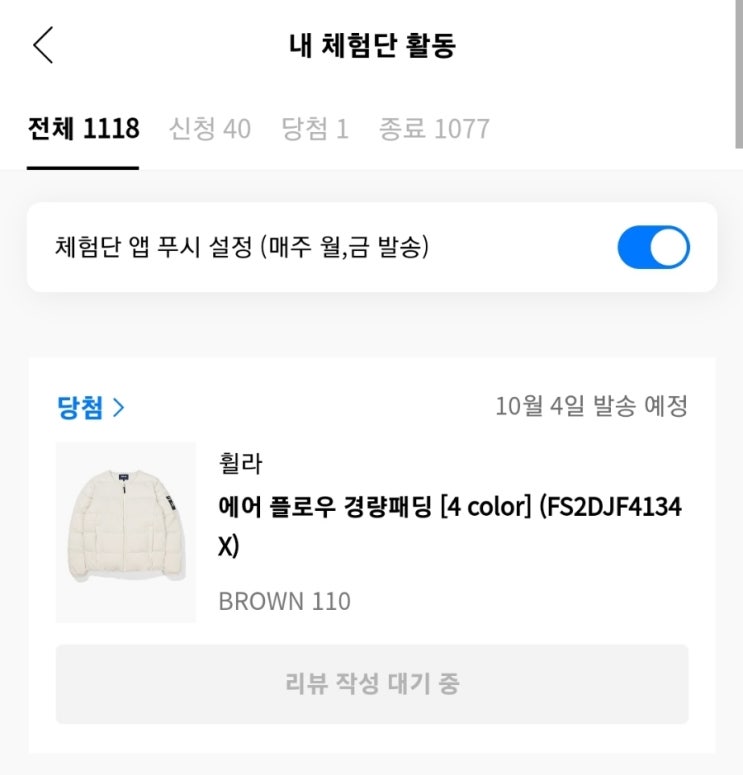The width and height of the screenshot is (743, 775).
Task: Switch to the 신청 40 tab
Action: click(x=210, y=129)
